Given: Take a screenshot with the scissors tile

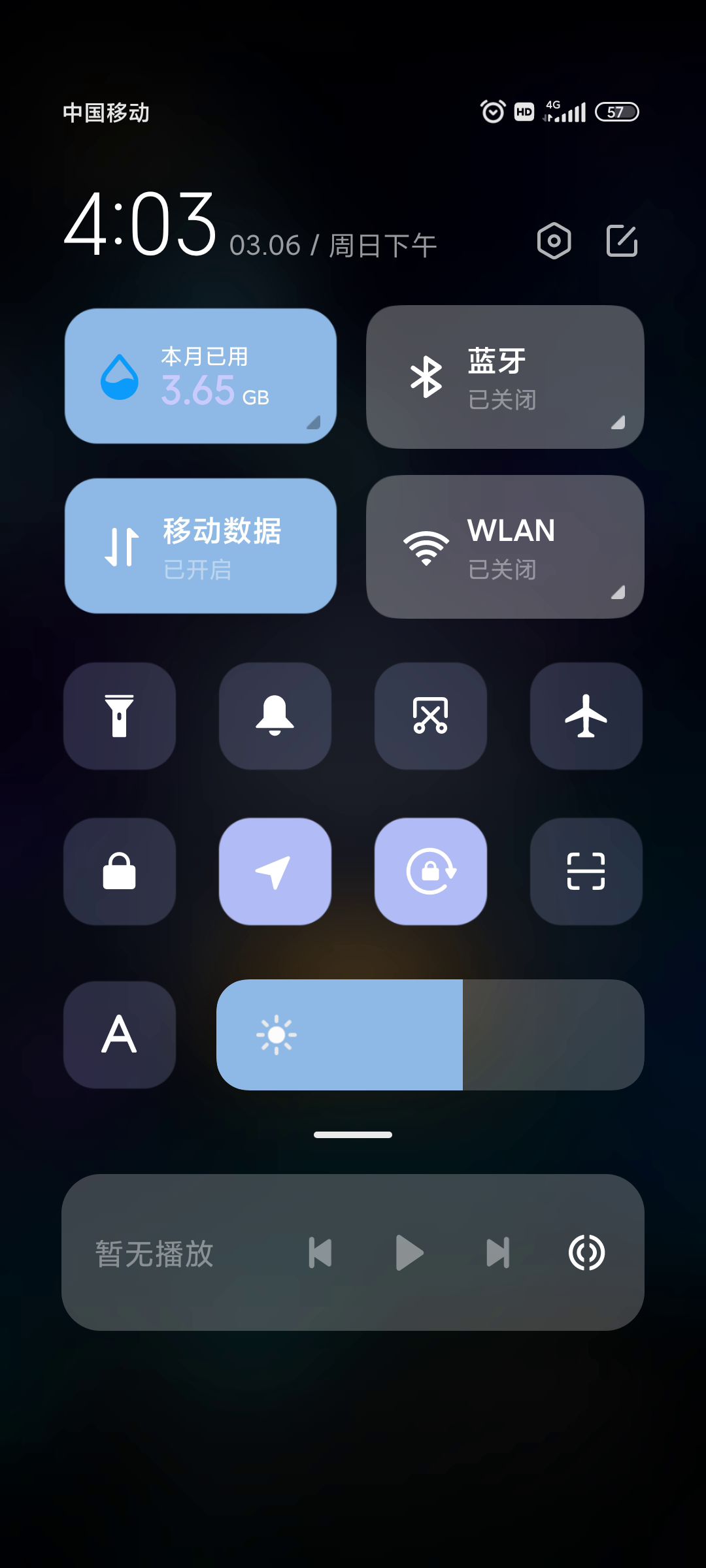Looking at the screenshot, I should (431, 716).
